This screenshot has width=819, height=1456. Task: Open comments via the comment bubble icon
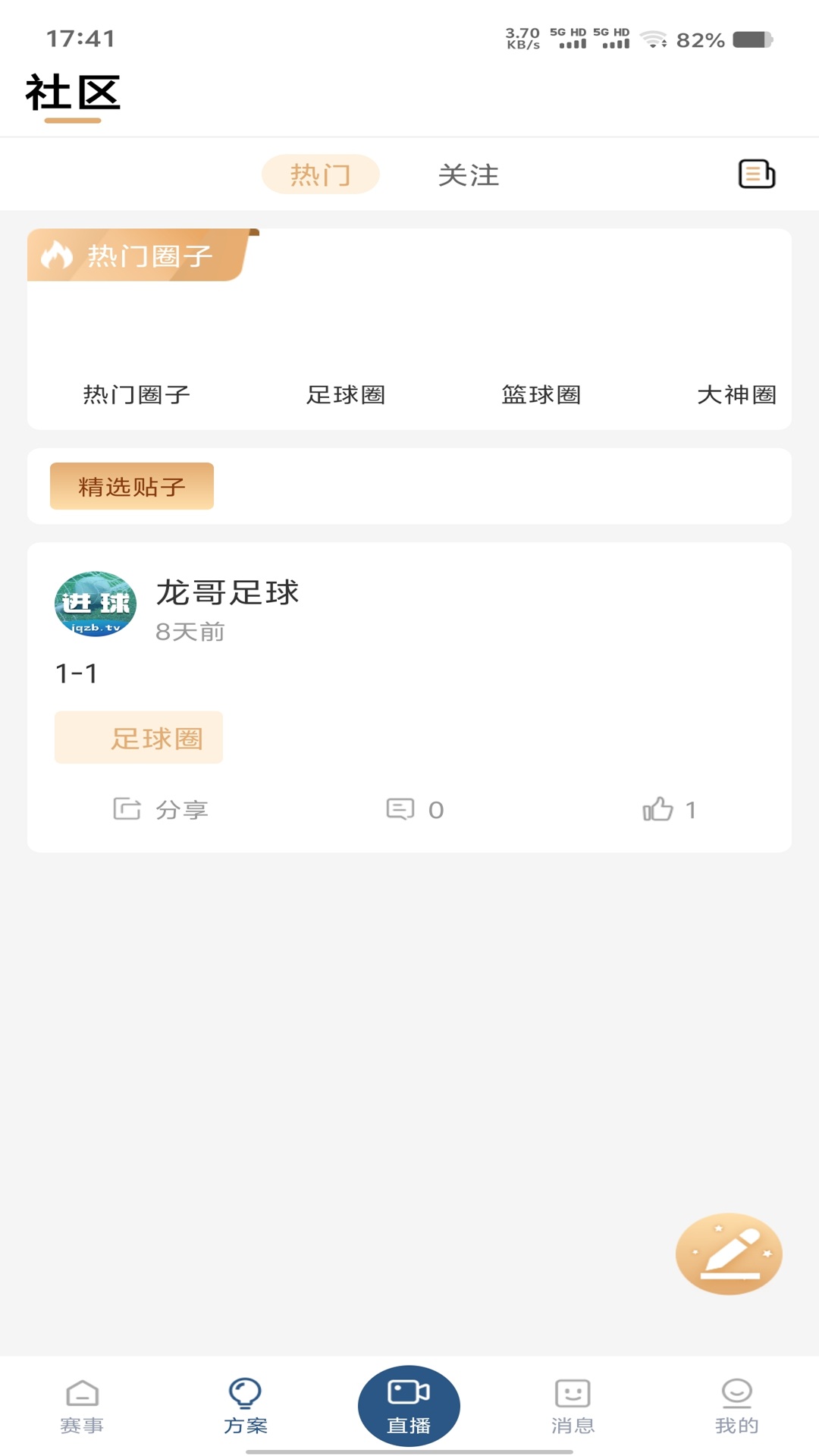click(402, 808)
